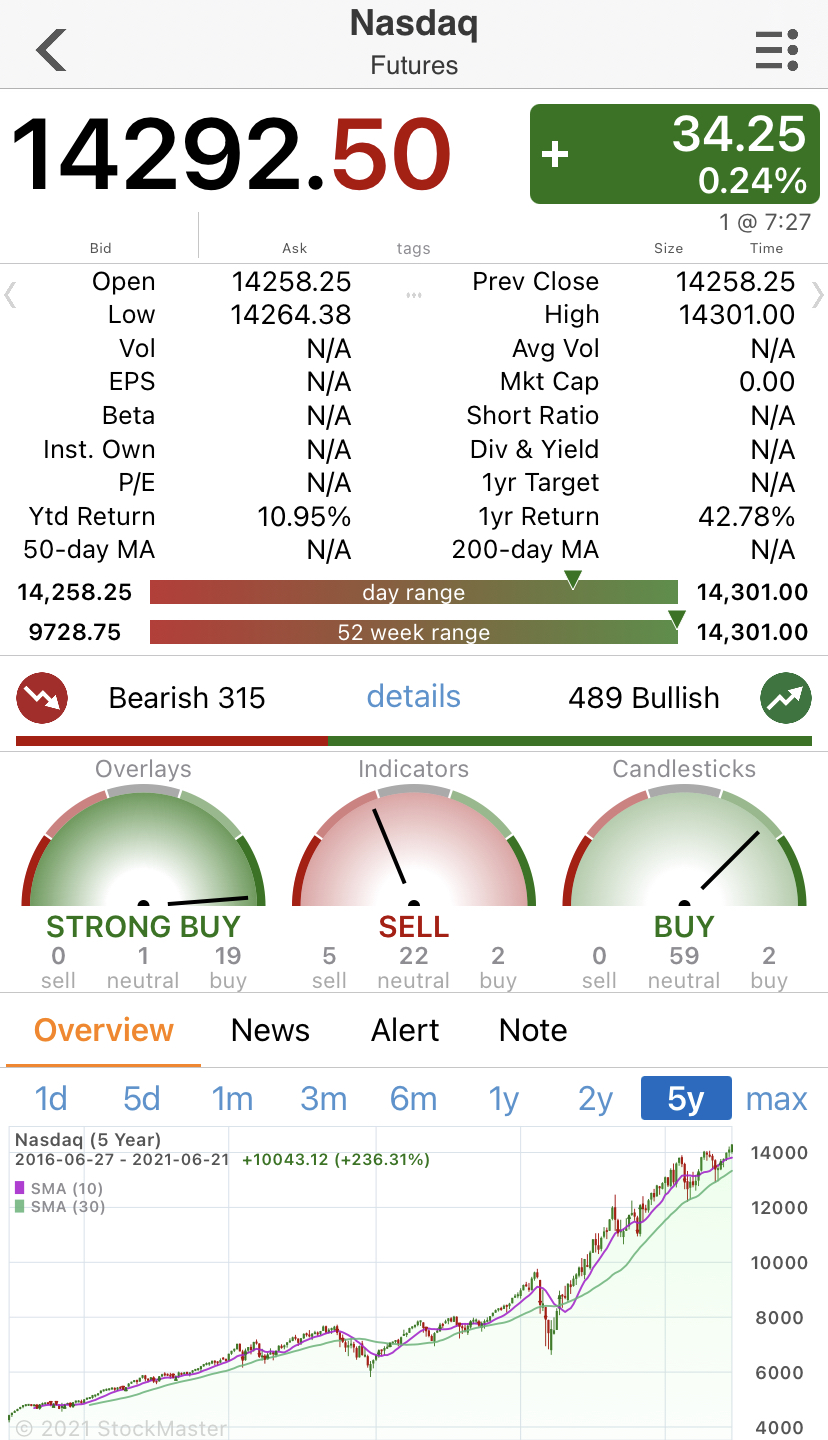Show the 2y chart
This screenshot has width=828, height=1440.
point(595,1099)
